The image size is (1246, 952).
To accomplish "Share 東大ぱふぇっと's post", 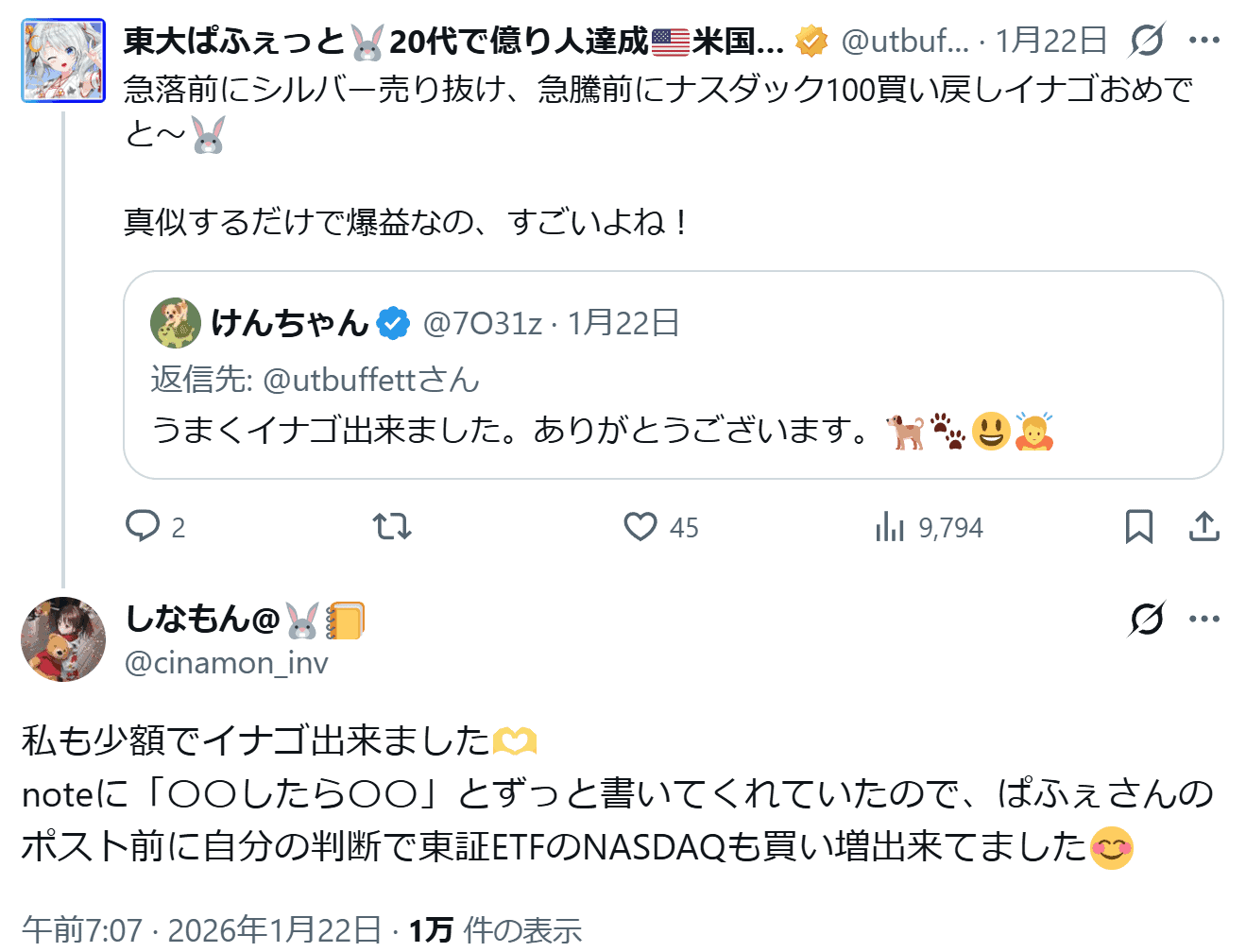I will pos(1204,526).
